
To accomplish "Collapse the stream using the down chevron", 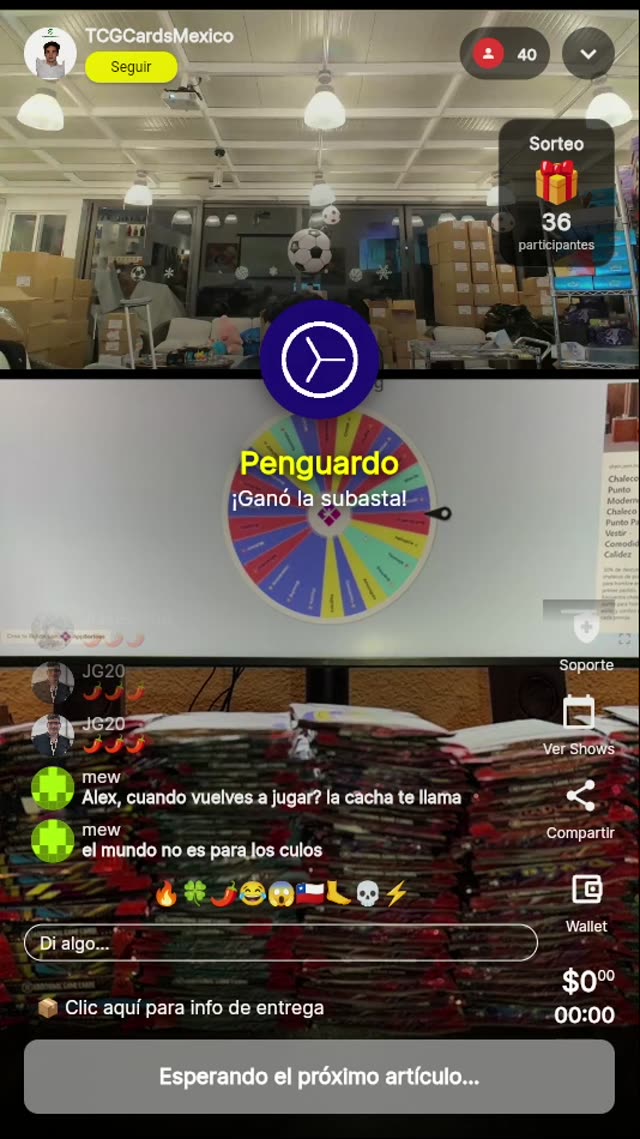I will pos(588,54).
